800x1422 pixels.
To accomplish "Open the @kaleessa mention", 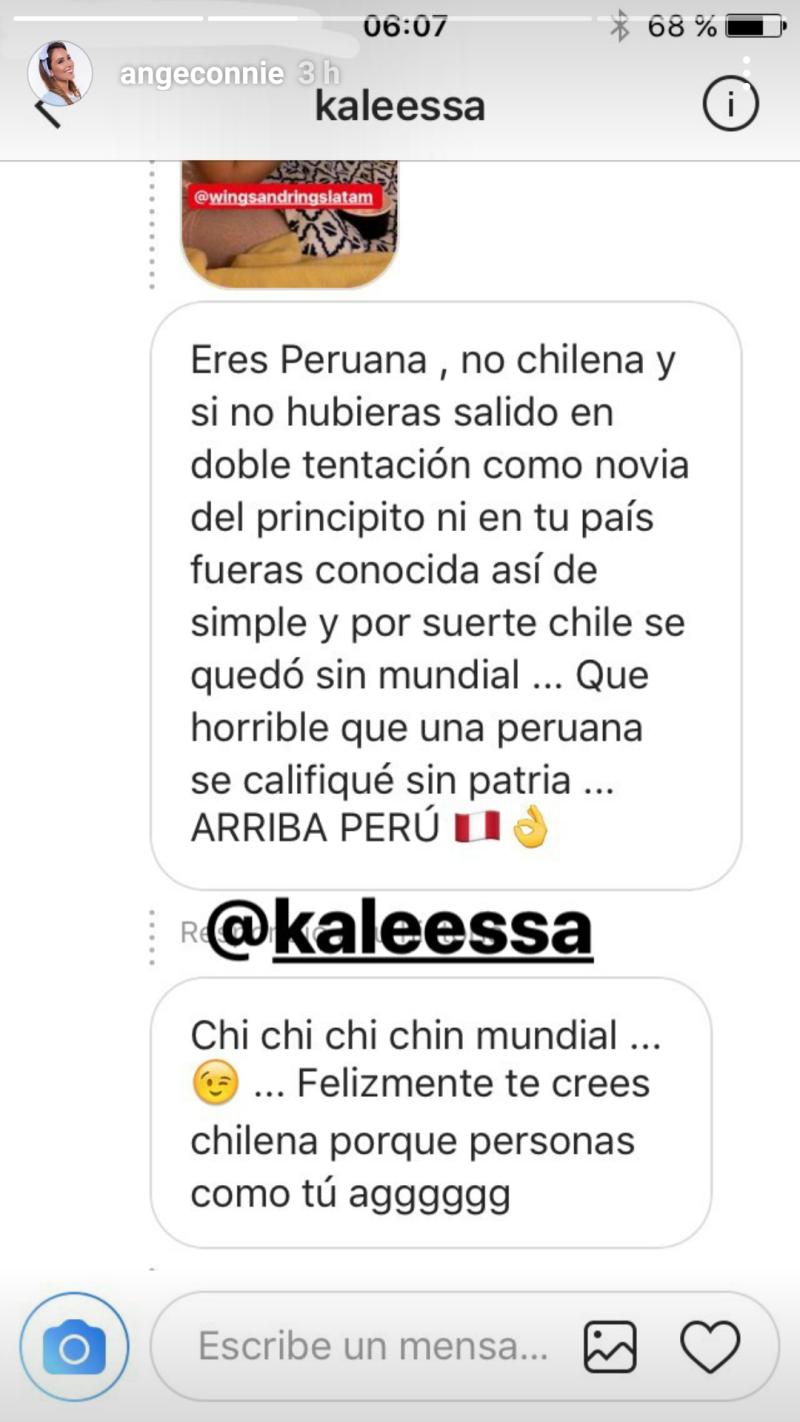I will click(x=400, y=929).
